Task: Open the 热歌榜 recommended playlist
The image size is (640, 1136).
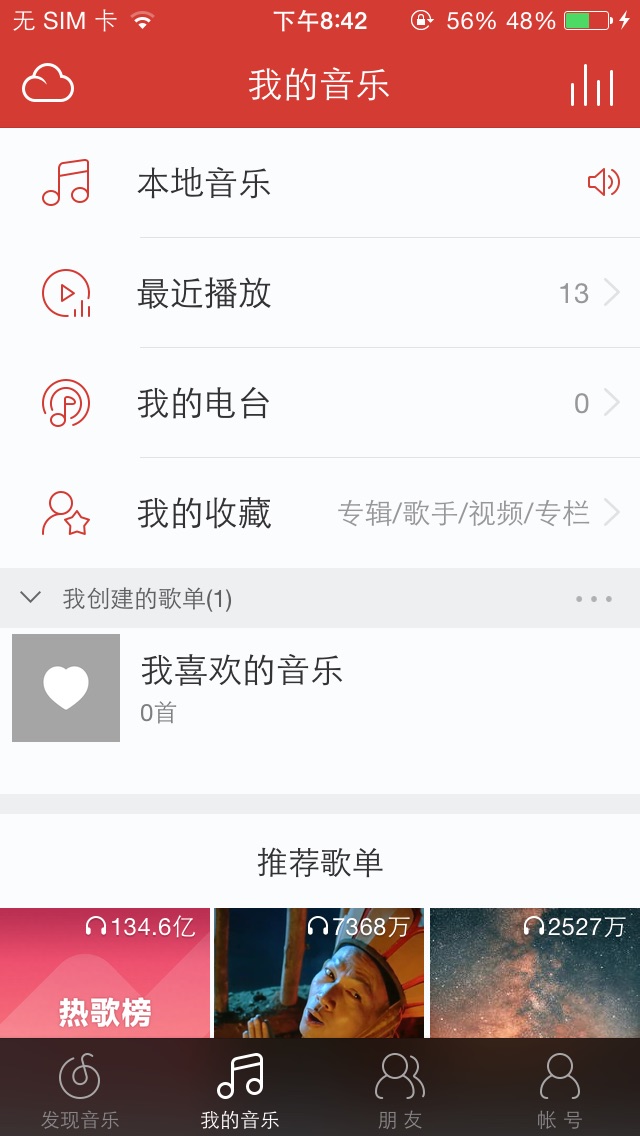Action: (x=105, y=975)
